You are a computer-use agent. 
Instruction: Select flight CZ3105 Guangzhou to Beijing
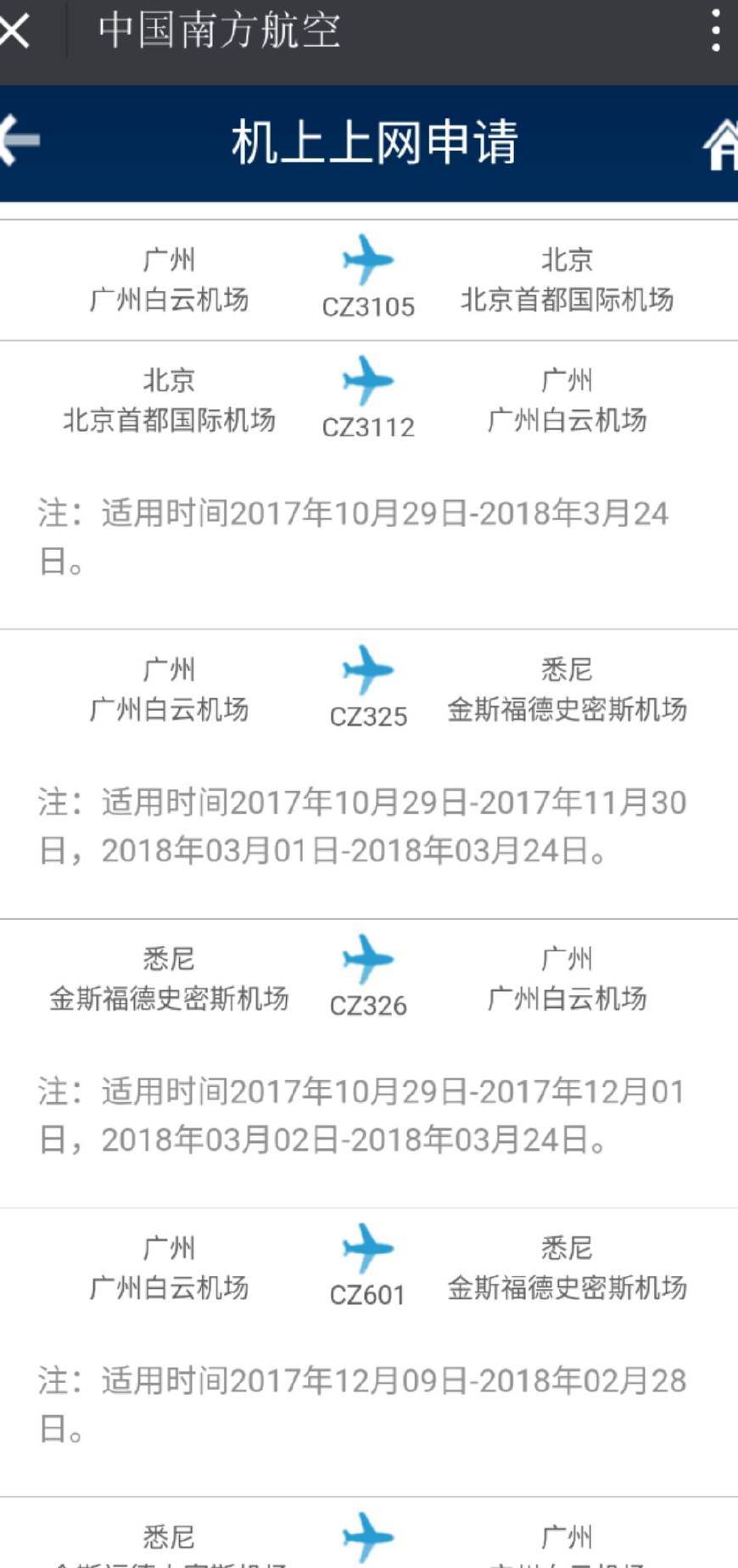point(369,281)
